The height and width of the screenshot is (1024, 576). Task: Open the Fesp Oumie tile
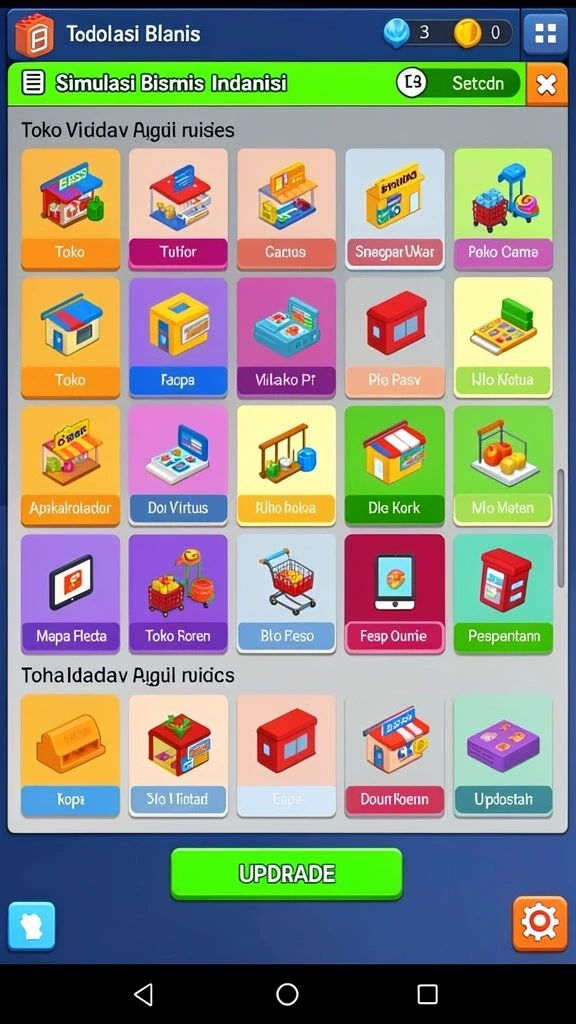394,594
